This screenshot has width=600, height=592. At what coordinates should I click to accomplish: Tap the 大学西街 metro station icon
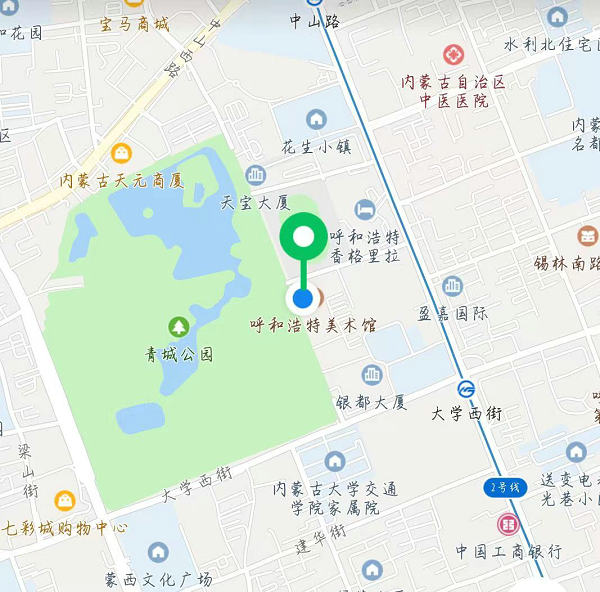click(x=466, y=389)
